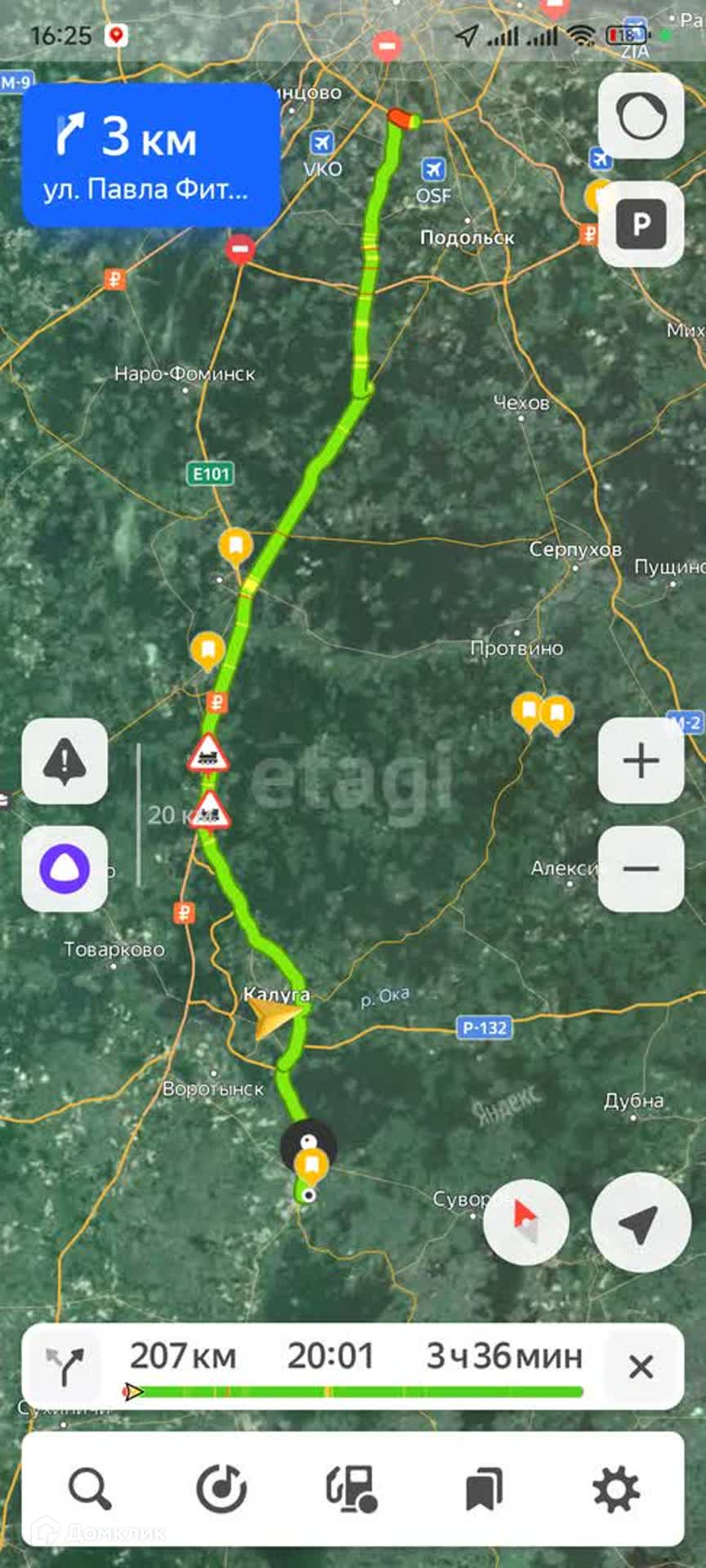Image resolution: width=706 pixels, height=1568 pixels.
Task: Open the next maneuver banner for ул. Павла
Action: click(x=151, y=155)
